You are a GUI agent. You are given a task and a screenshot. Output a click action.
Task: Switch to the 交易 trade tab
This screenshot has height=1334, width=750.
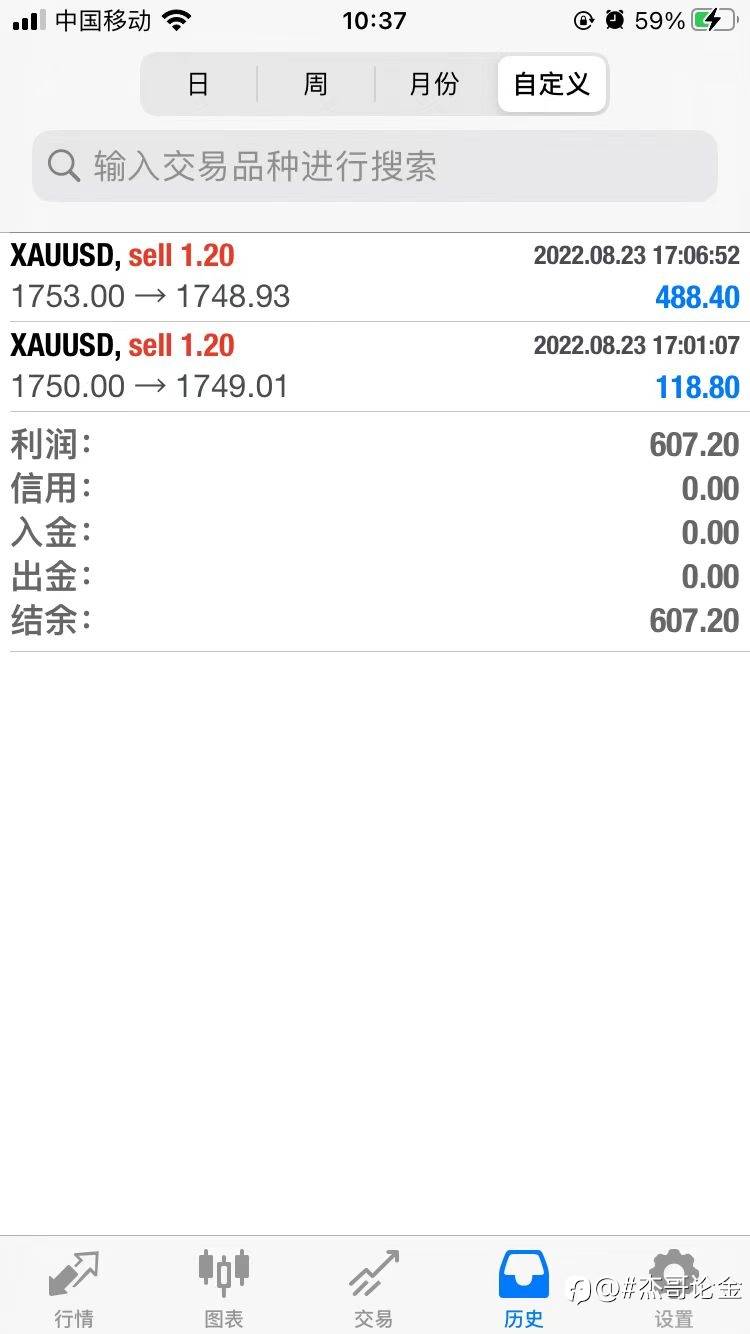click(374, 1287)
